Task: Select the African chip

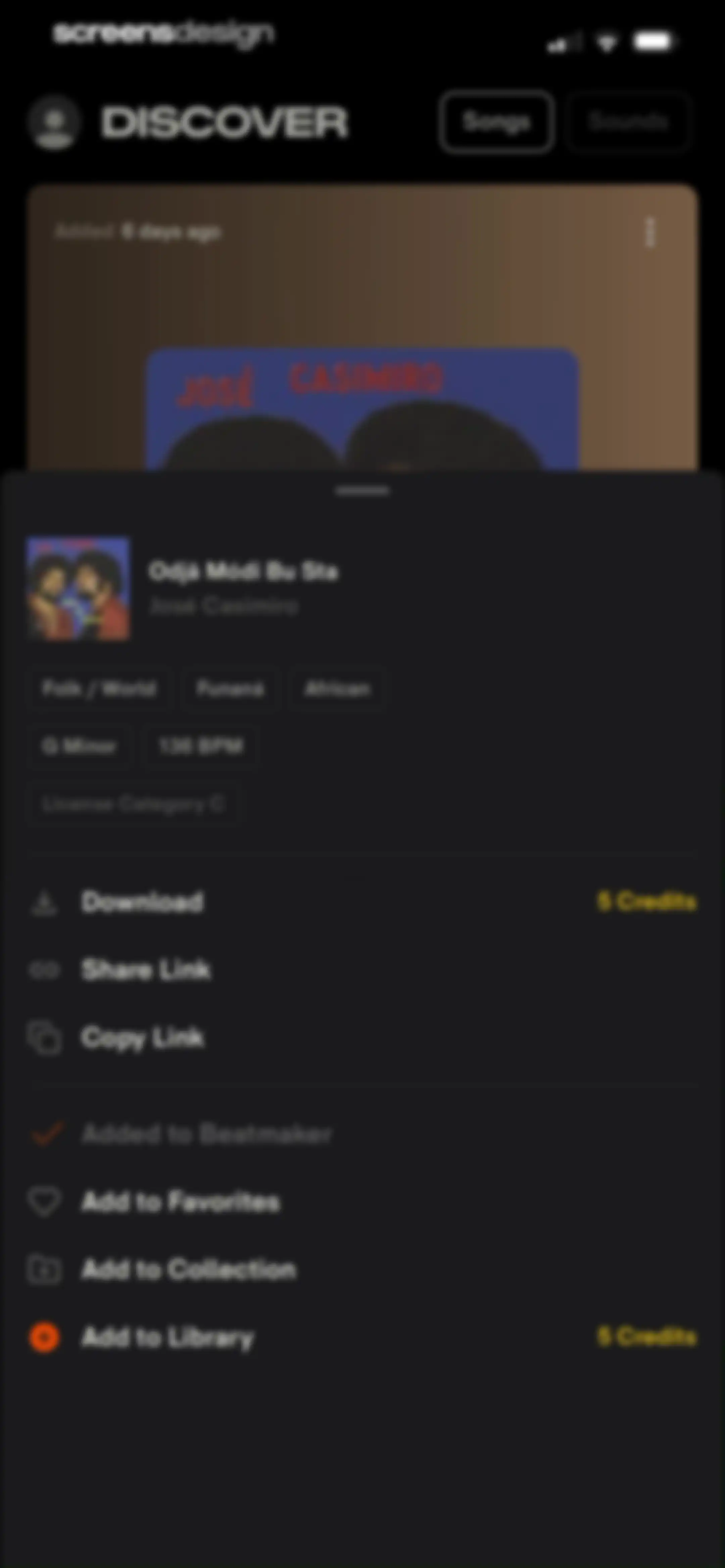Action: tap(338, 688)
